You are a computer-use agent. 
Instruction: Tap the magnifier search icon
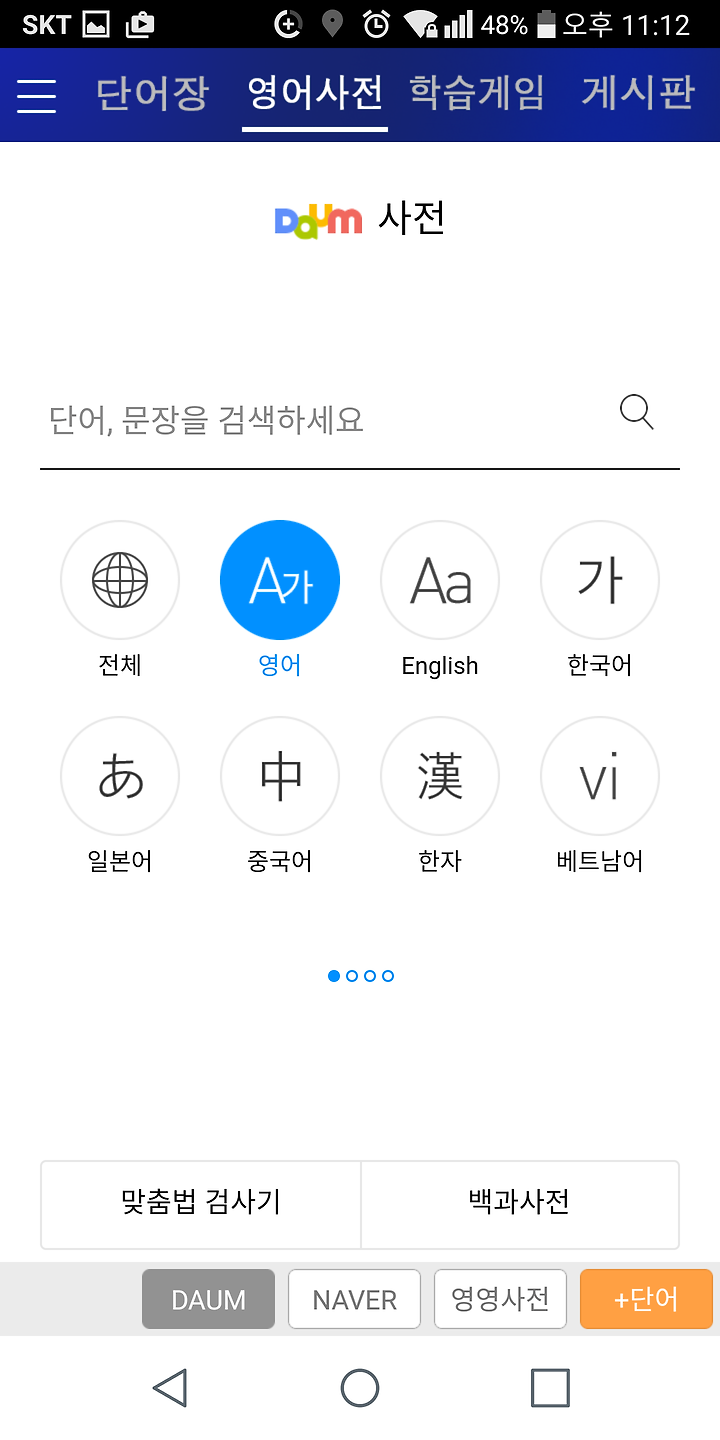pyautogui.click(x=637, y=412)
